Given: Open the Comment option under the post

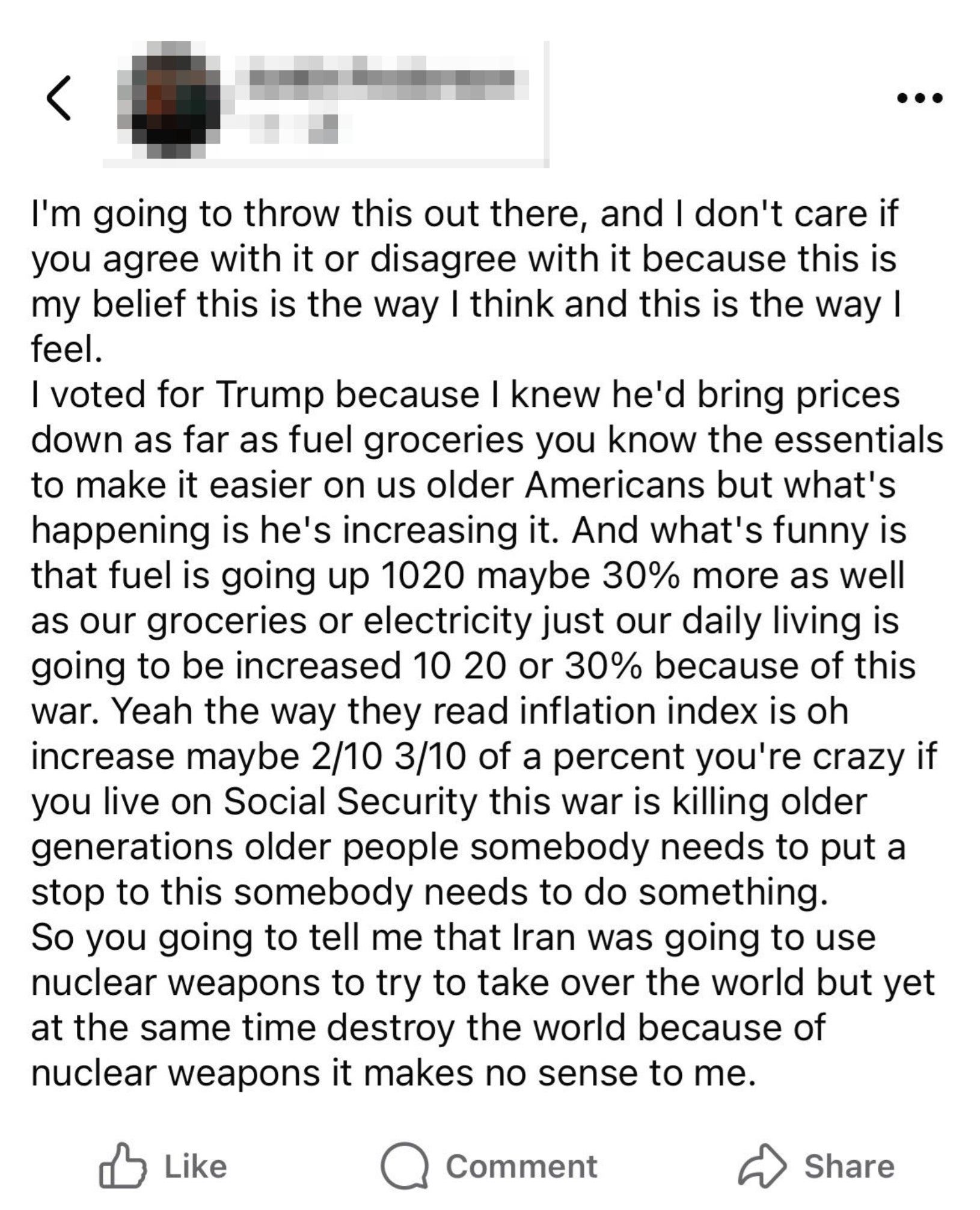Looking at the screenshot, I should pos(489,1166).
